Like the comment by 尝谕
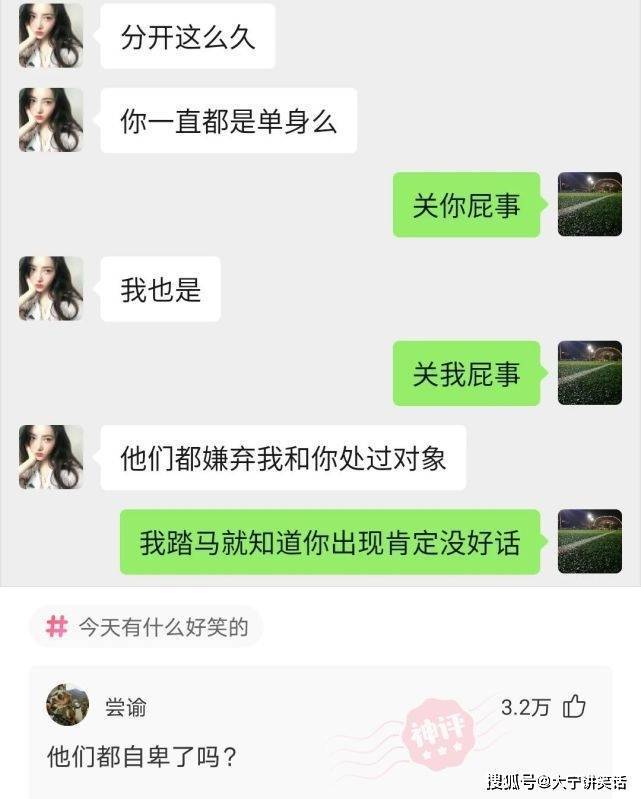Viewport: 641px width, 799px height. coord(574,707)
